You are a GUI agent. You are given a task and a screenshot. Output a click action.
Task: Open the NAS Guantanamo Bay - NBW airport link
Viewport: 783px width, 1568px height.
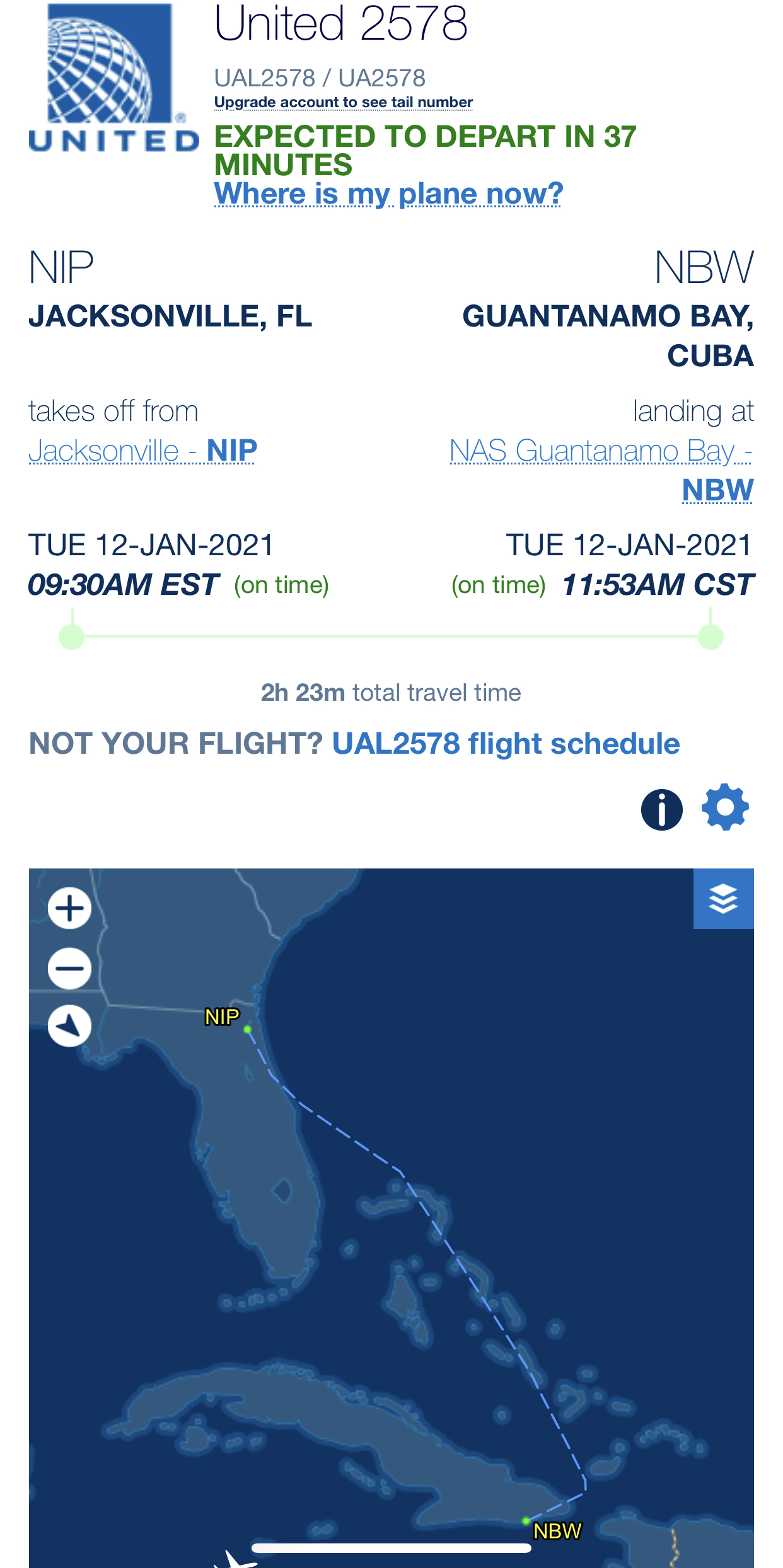coord(601,470)
